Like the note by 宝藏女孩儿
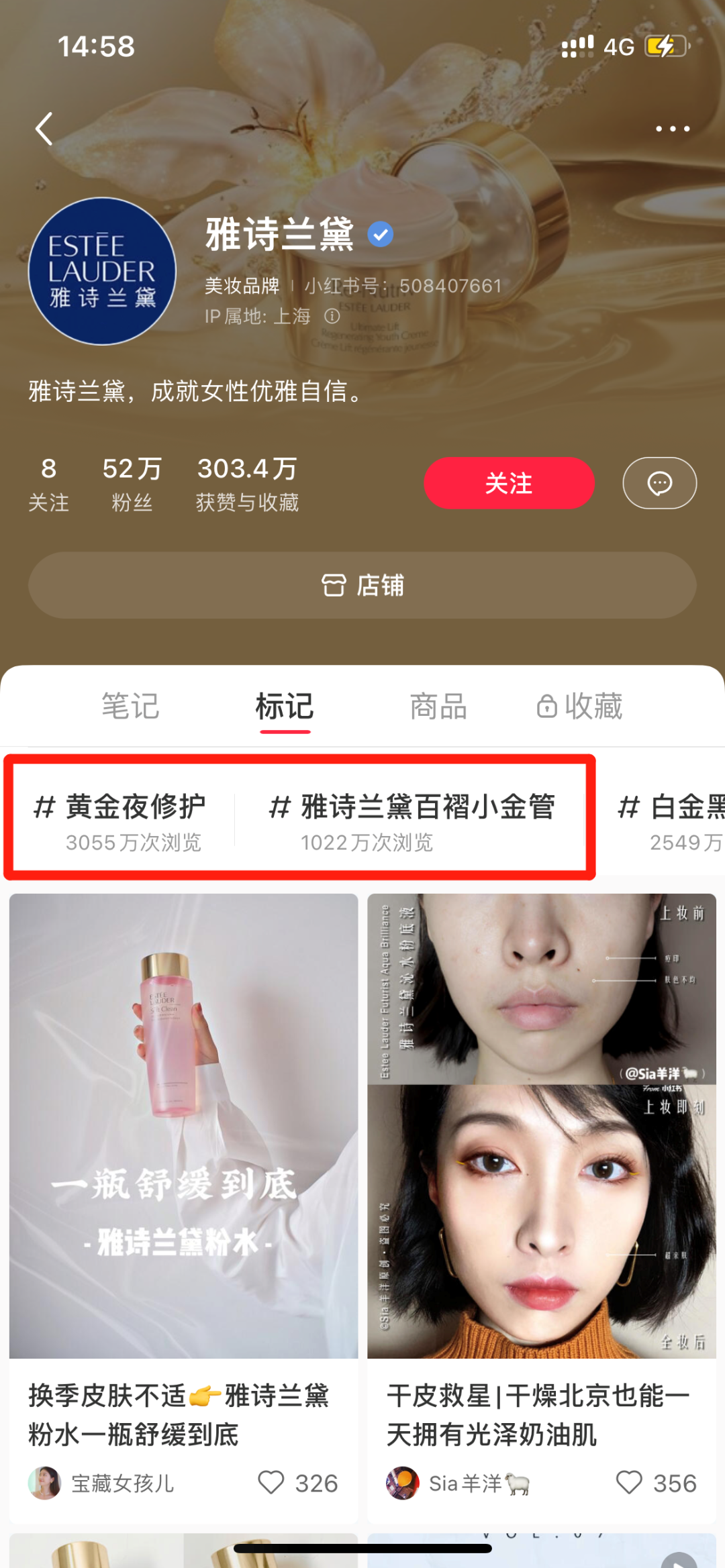The width and height of the screenshot is (725, 1568). pyautogui.click(x=272, y=1482)
